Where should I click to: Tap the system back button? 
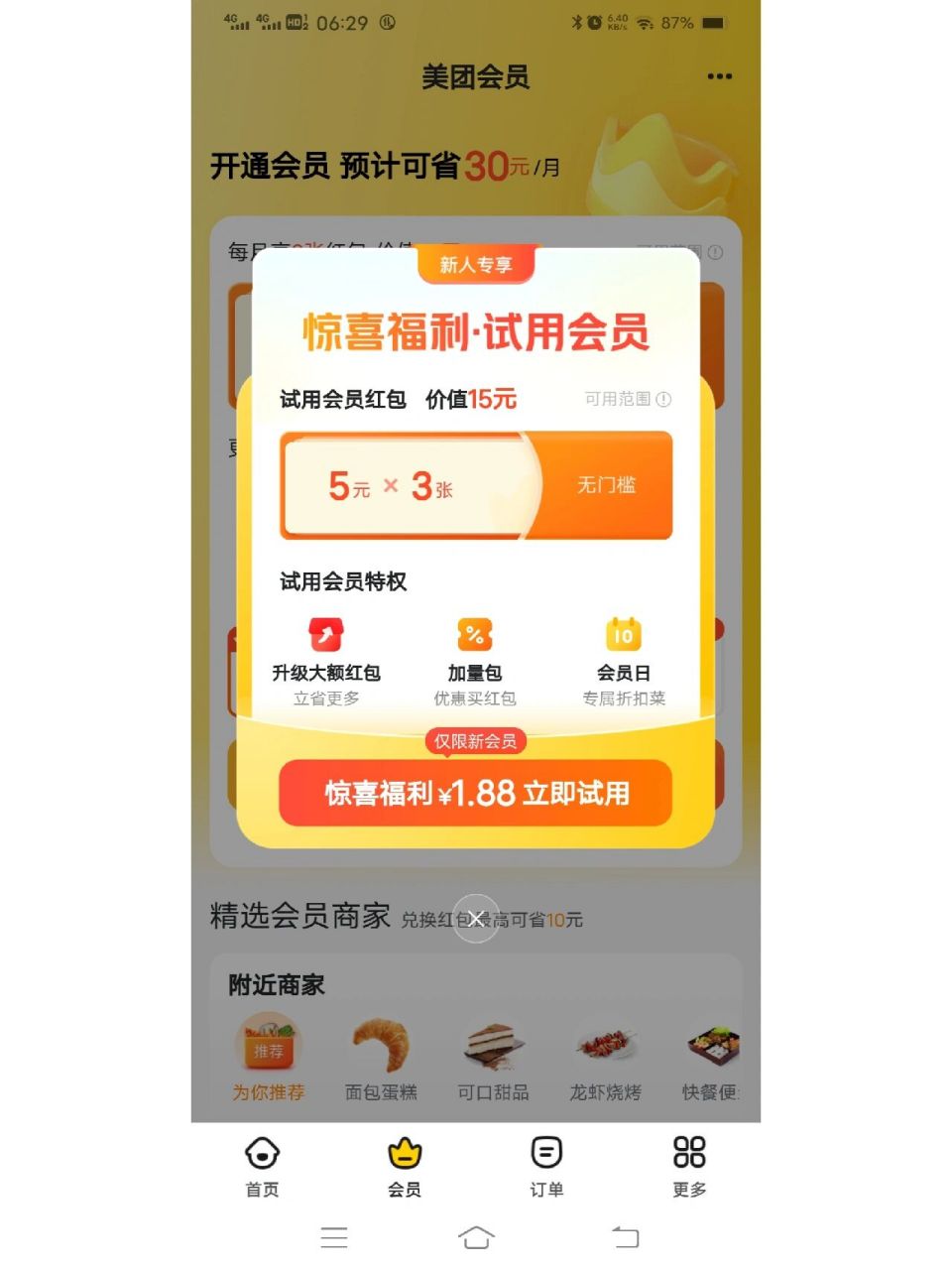coord(626,1237)
